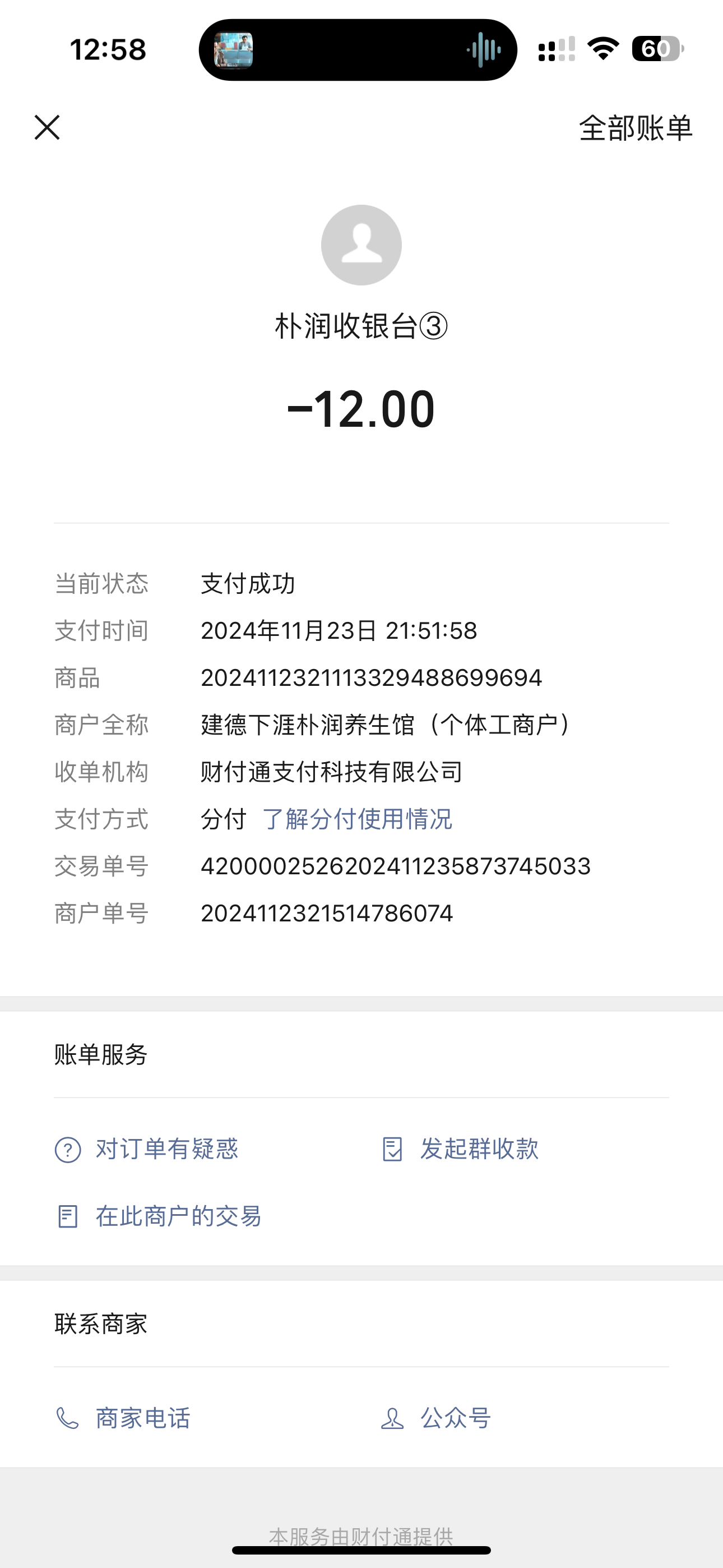
Task: Call merchant via 商家电话
Action: coord(124,1418)
